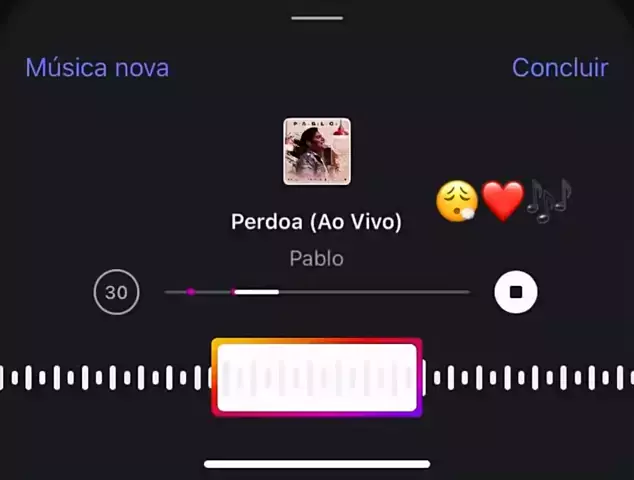Open the 30-second clip duration picker
Viewport: 634px width, 480px height.
tap(116, 292)
